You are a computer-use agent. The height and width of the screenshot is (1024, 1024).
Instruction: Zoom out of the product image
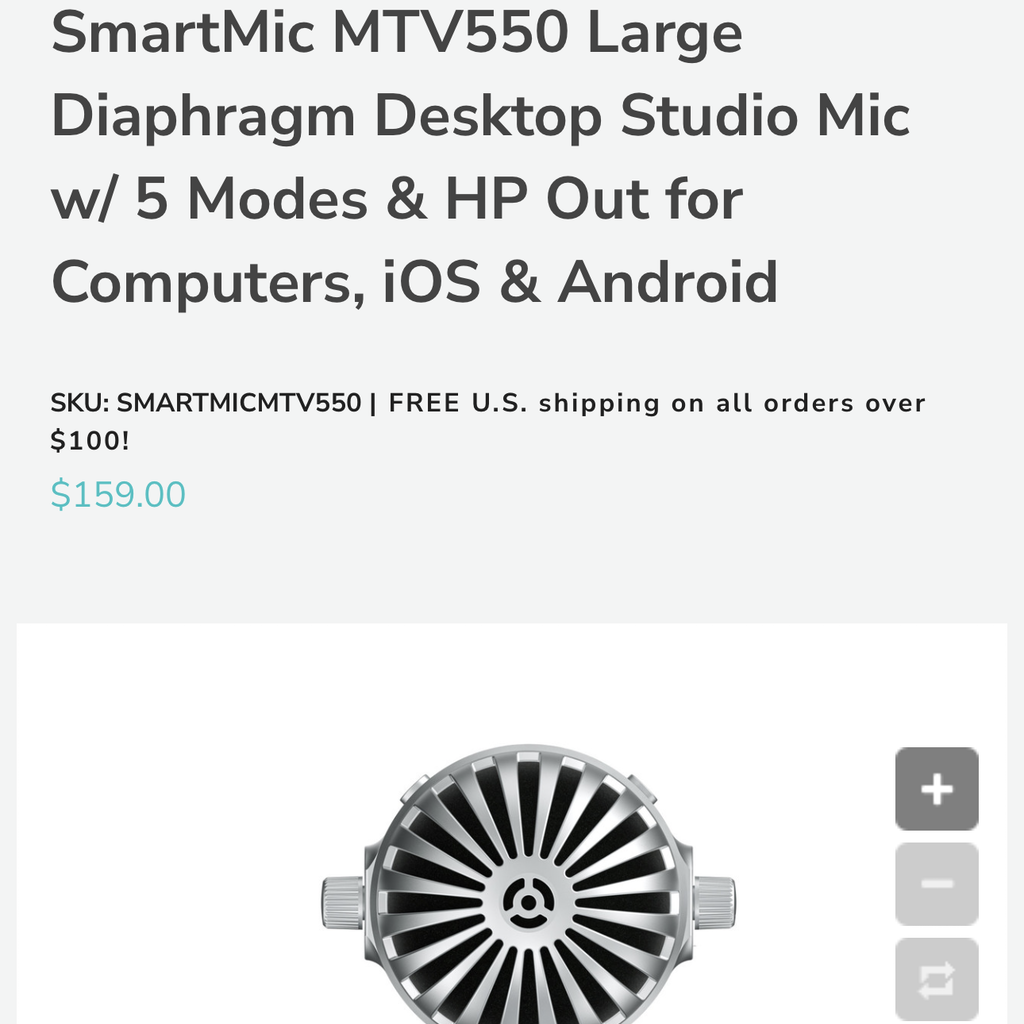(x=936, y=884)
